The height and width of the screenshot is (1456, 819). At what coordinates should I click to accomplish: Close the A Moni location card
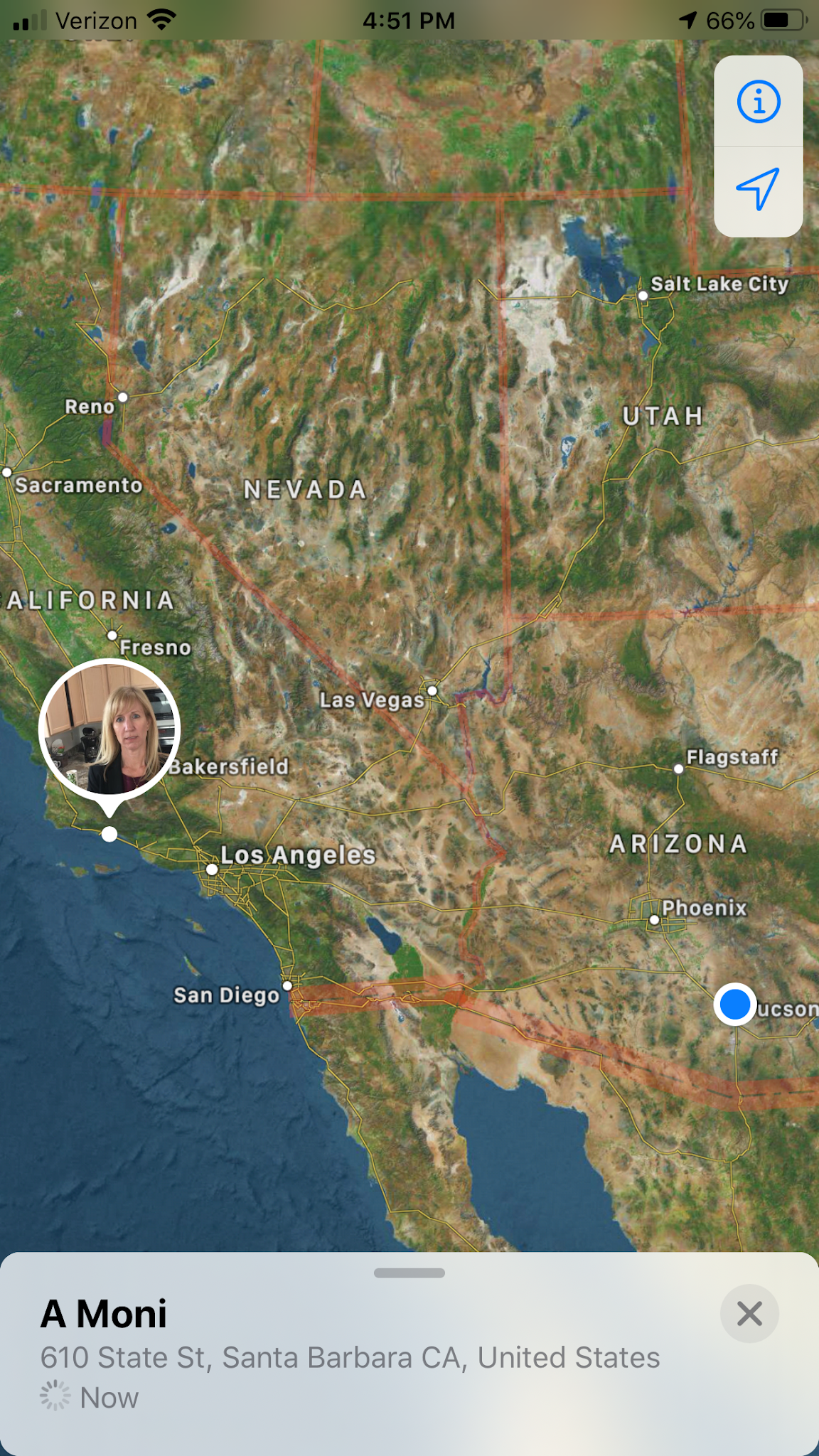click(749, 1313)
